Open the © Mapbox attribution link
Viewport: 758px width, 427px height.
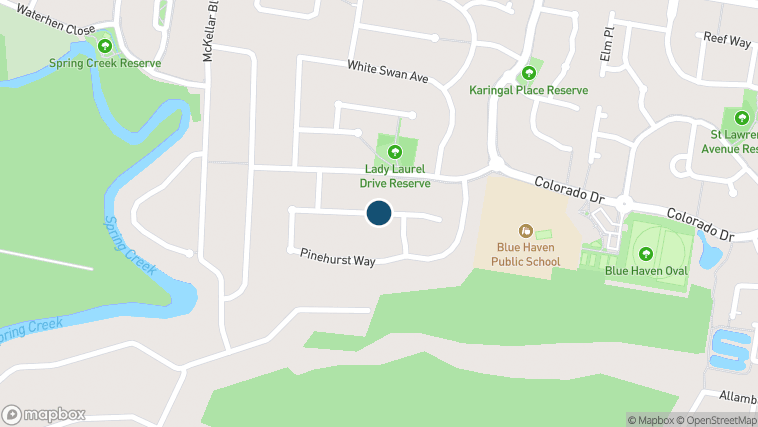click(652, 419)
